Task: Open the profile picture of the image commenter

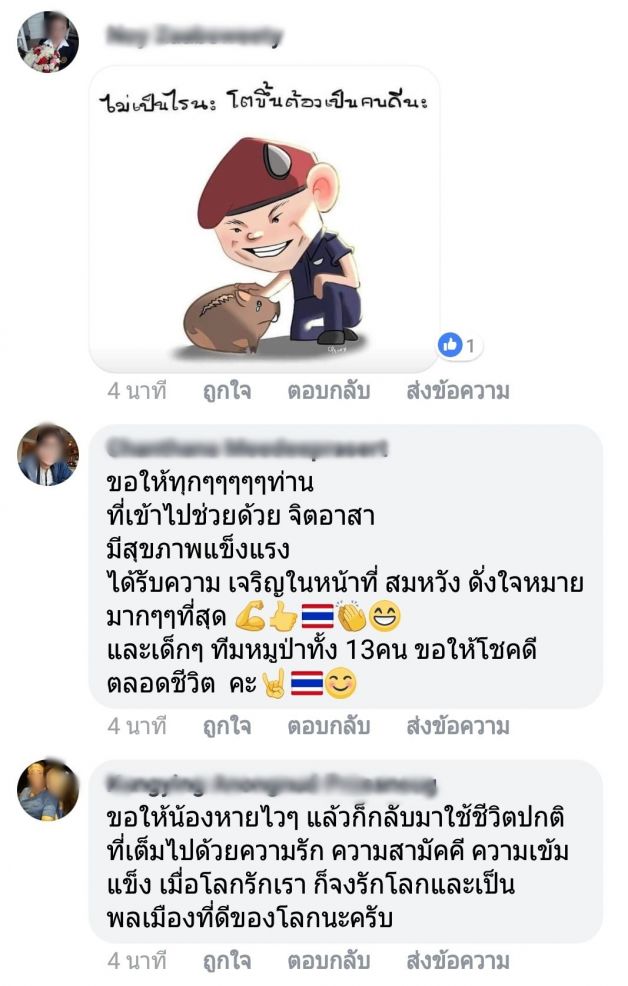Action: click(48, 42)
